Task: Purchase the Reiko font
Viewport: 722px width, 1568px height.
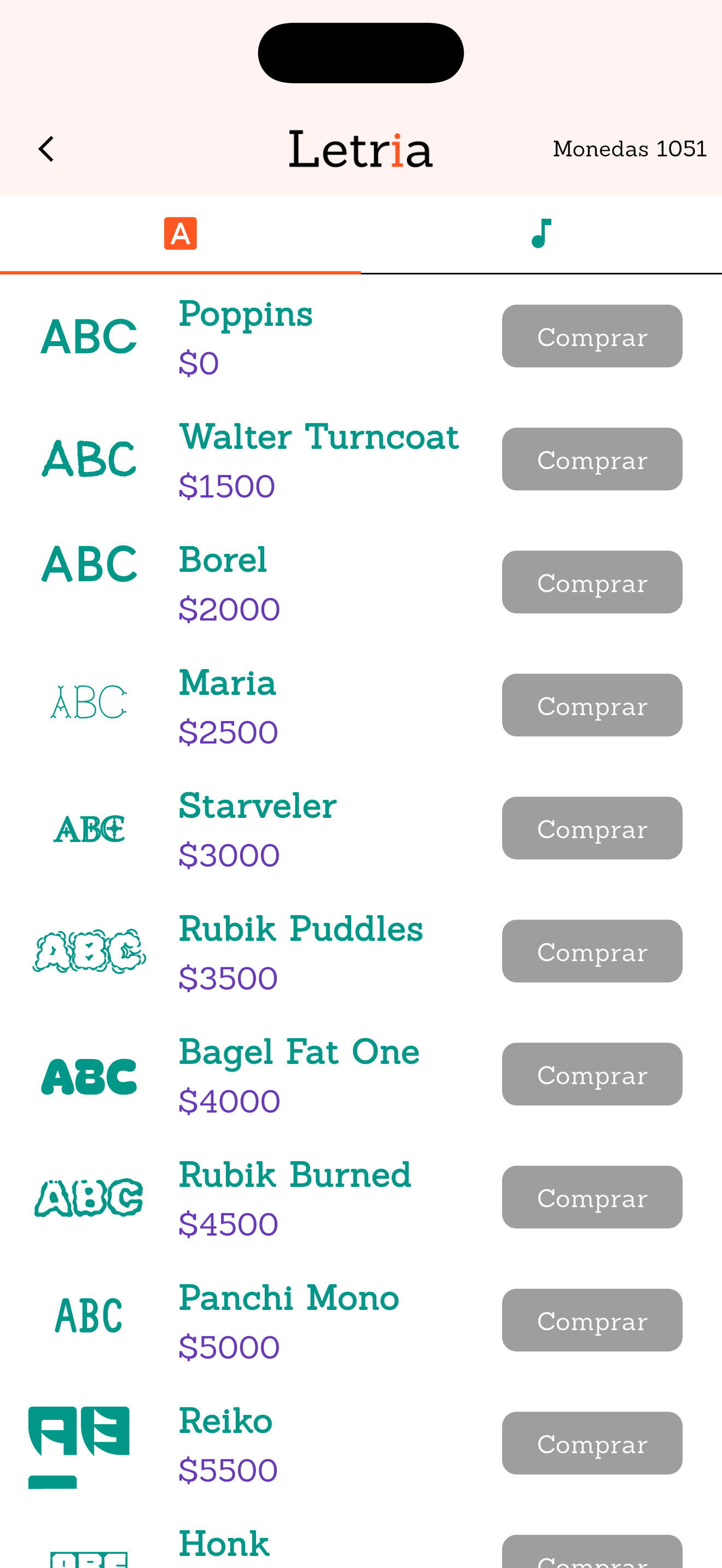Action: (592, 1443)
